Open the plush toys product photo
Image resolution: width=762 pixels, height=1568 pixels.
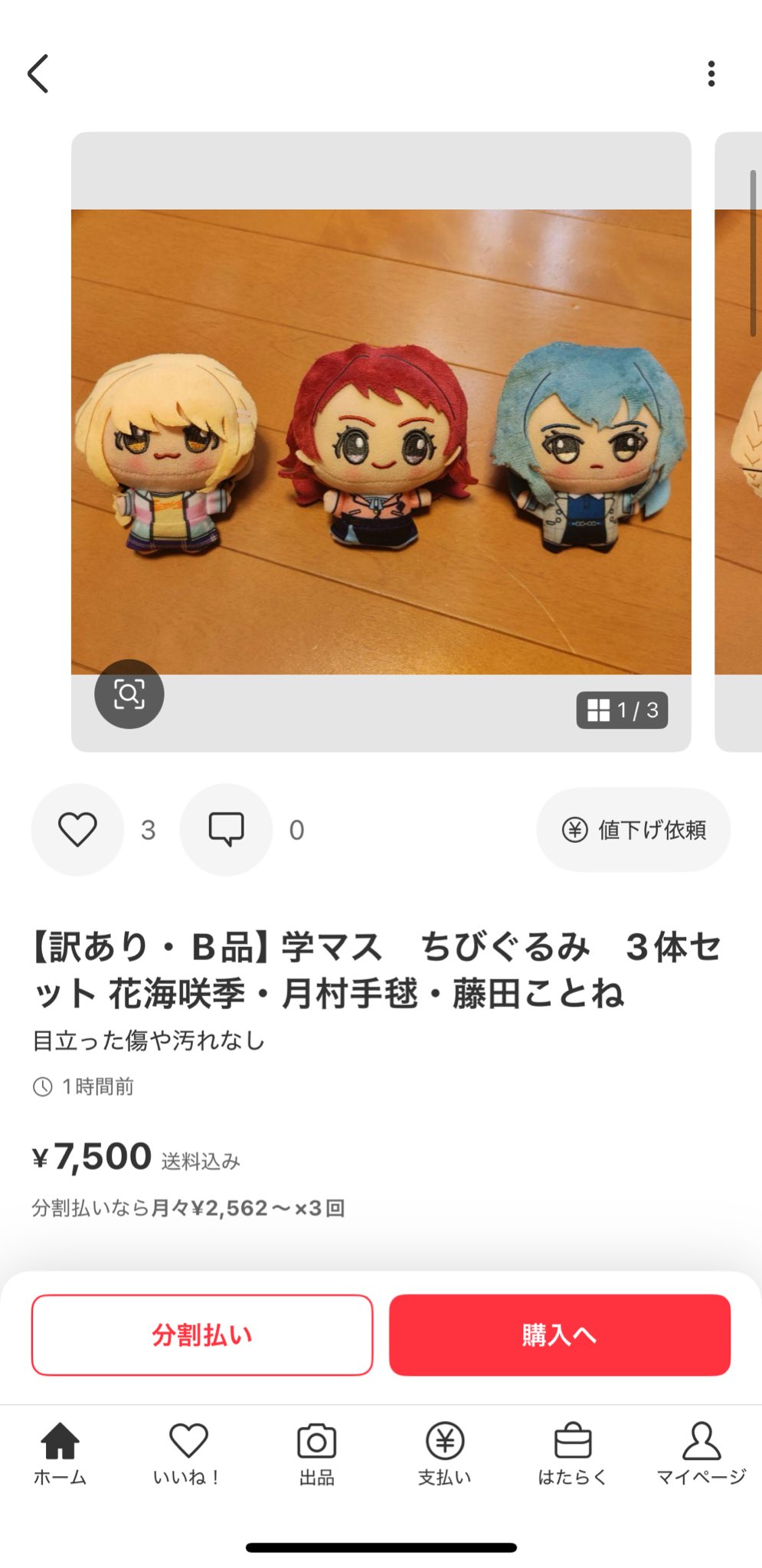(381, 442)
